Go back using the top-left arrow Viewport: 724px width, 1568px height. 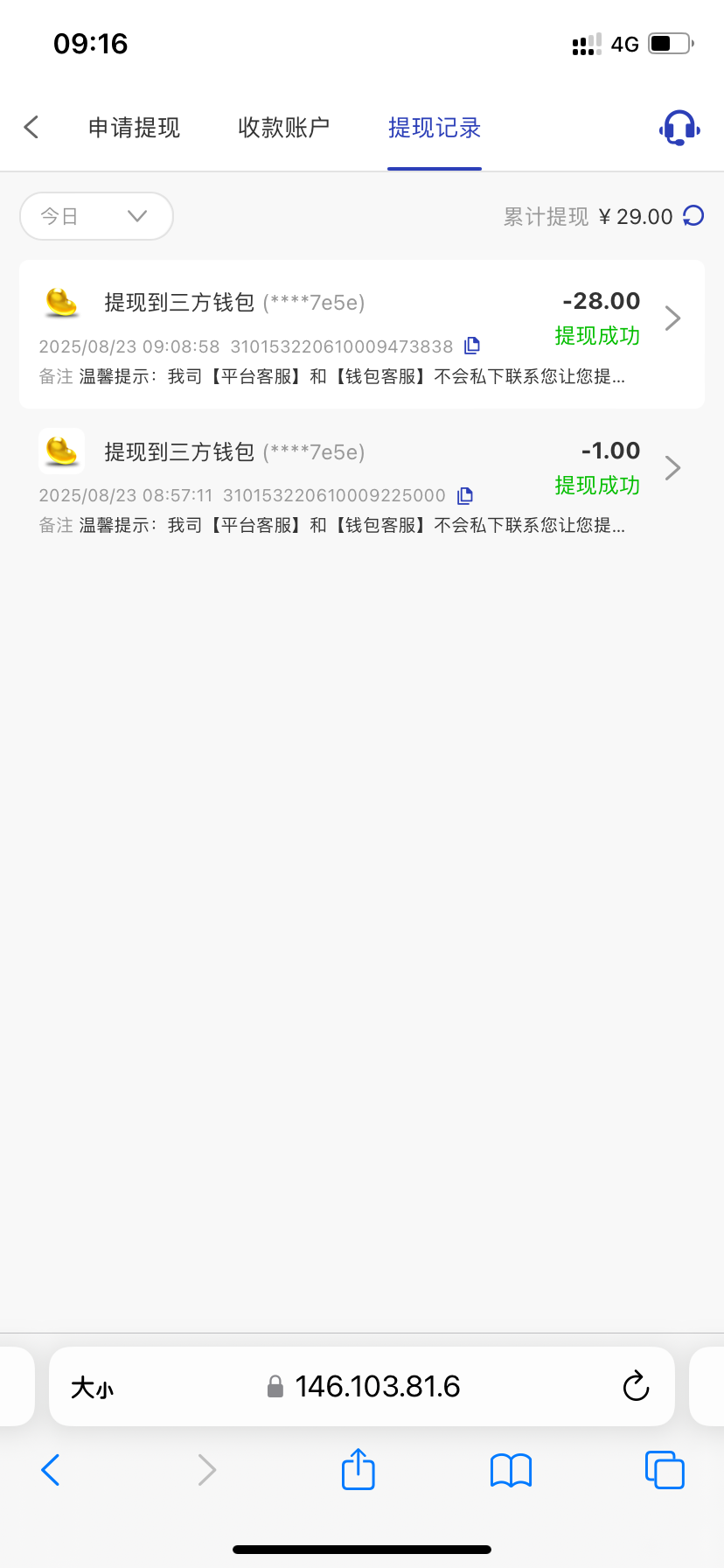click(x=31, y=128)
